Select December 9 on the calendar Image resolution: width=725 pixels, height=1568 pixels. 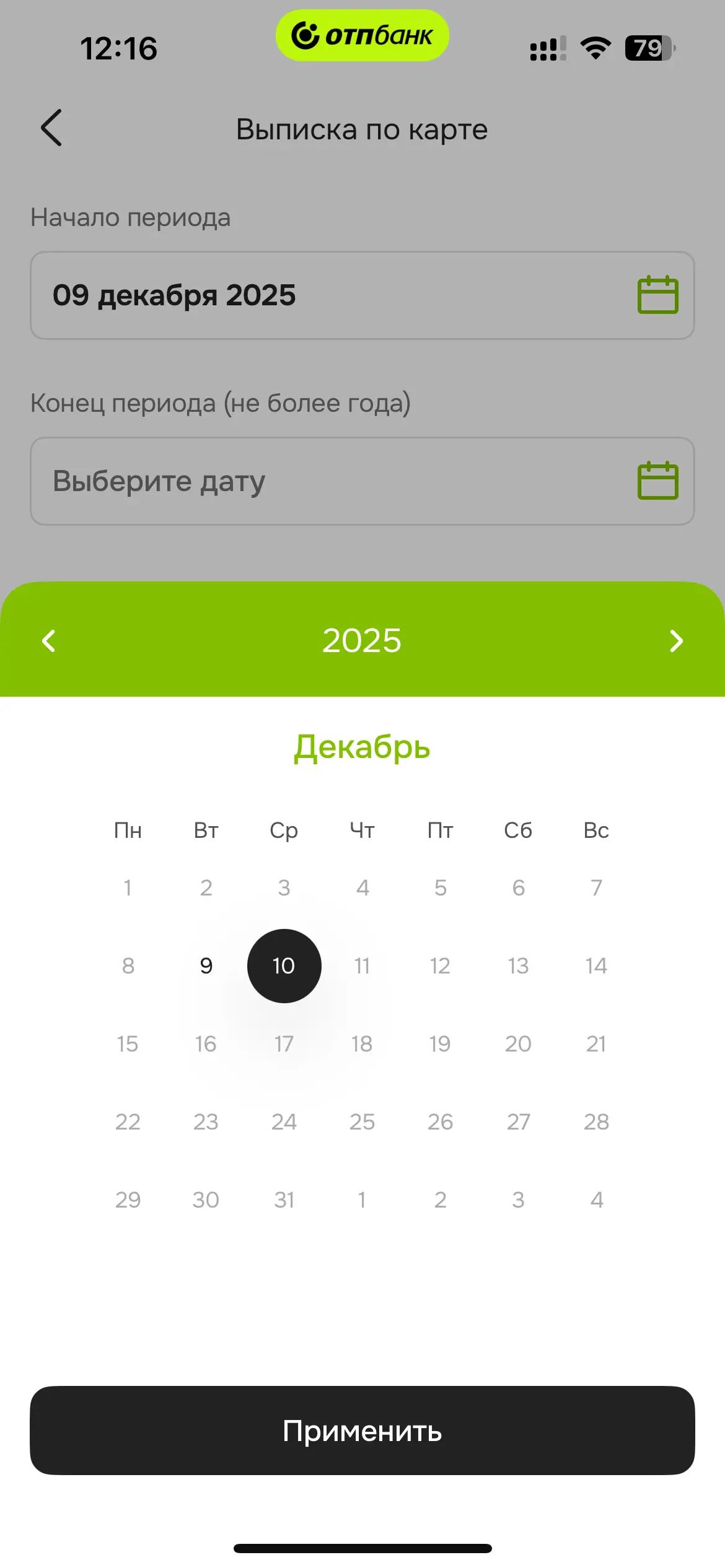pos(206,966)
